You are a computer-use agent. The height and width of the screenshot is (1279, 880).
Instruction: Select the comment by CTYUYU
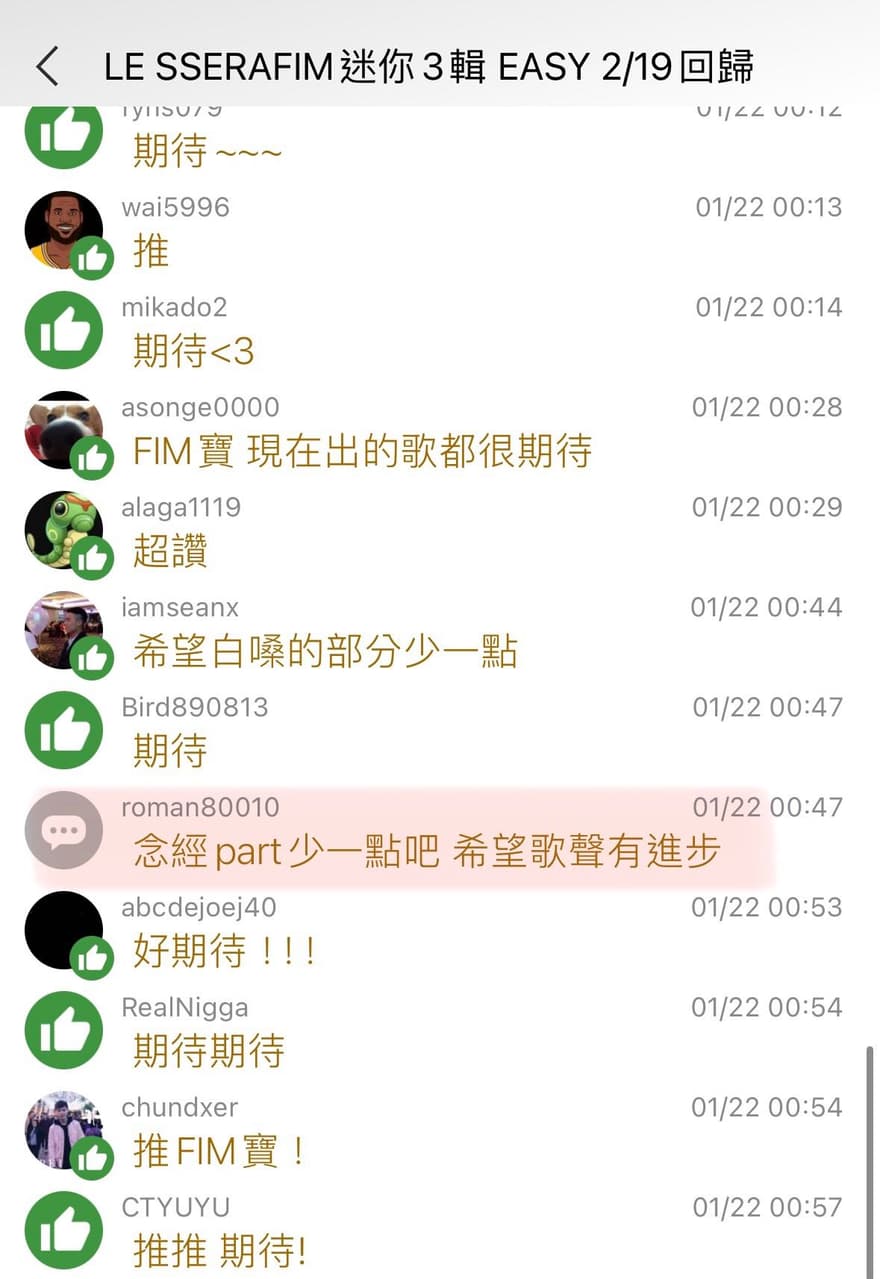[x=220, y=1251]
